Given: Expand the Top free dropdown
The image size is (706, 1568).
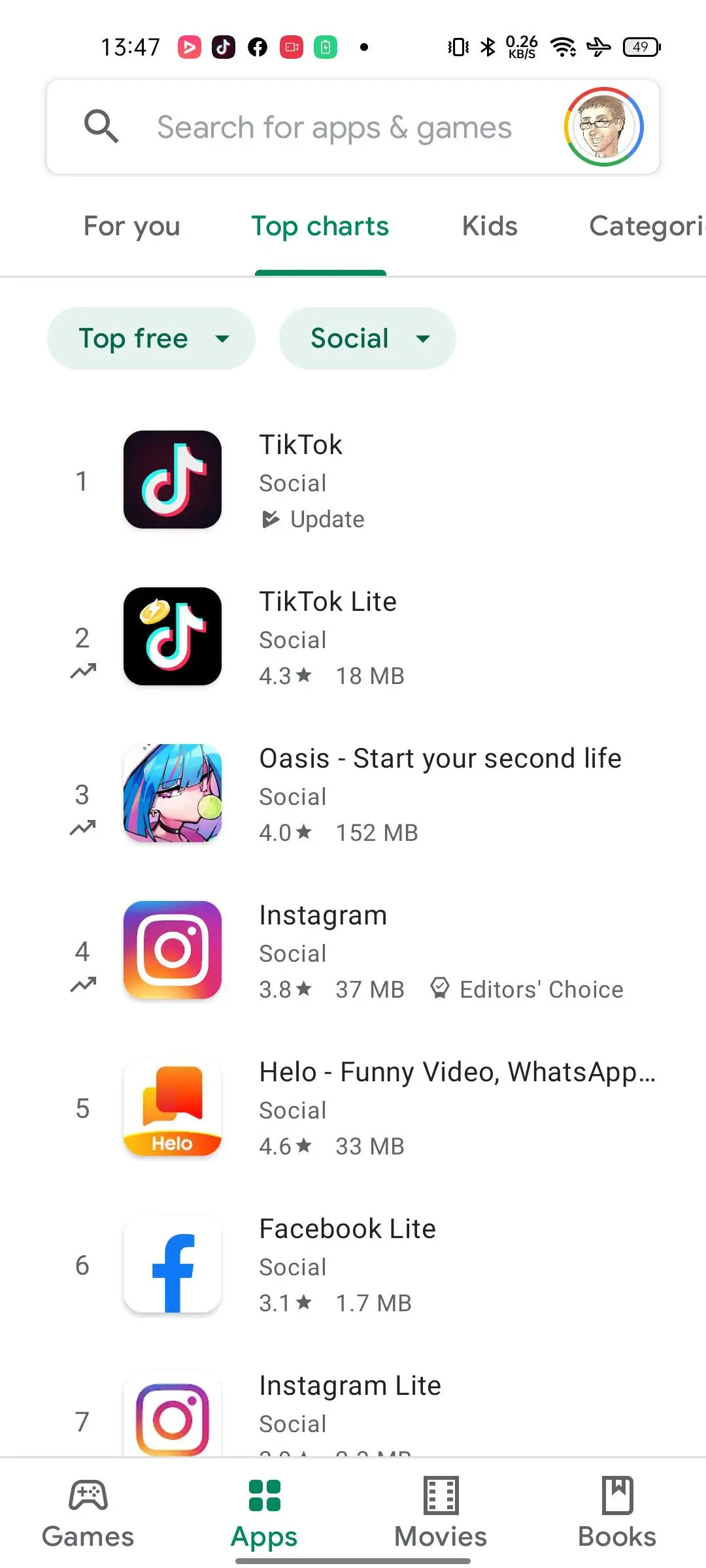Looking at the screenshot, I should pos(151,338).
